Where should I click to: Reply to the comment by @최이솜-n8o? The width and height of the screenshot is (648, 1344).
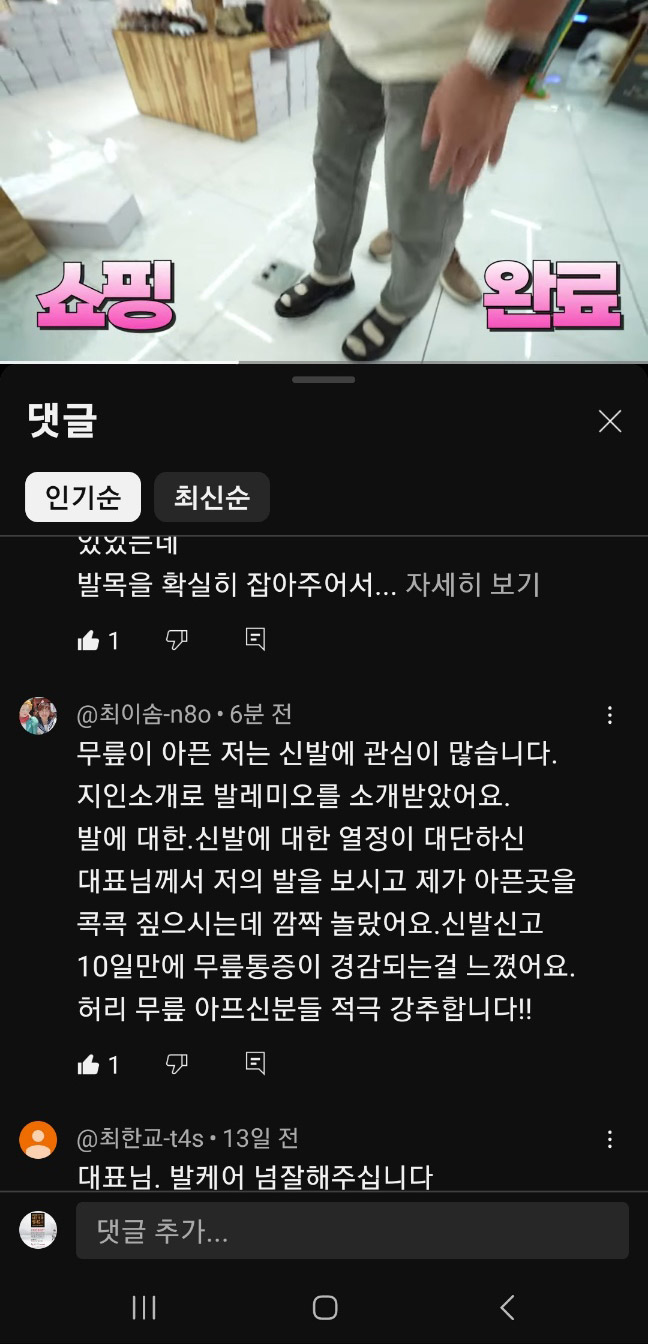click(x=255, y=1064)
